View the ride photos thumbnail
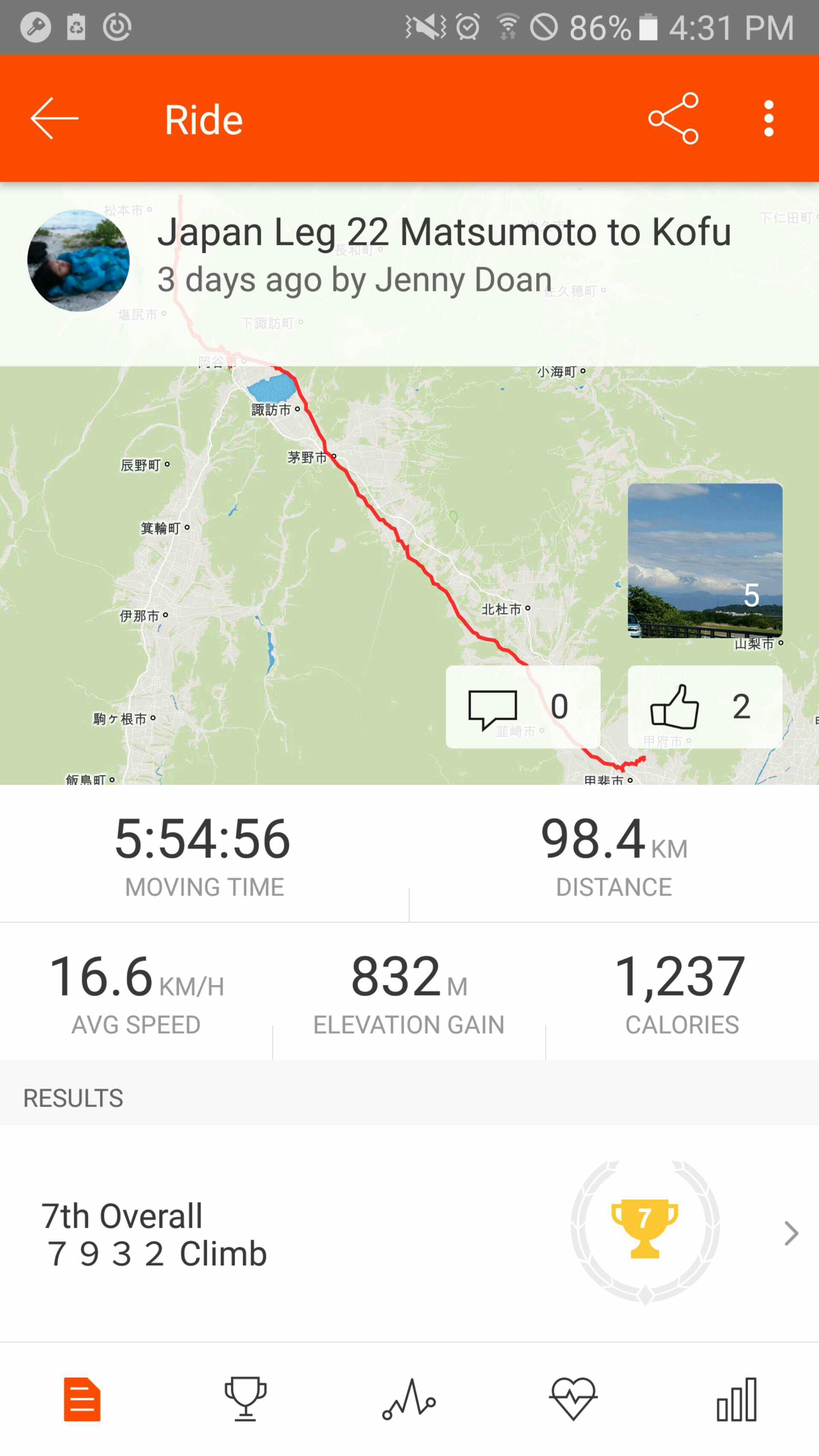Image resolution: width=819 pixels, height=1456 pixels. [705, 560]
